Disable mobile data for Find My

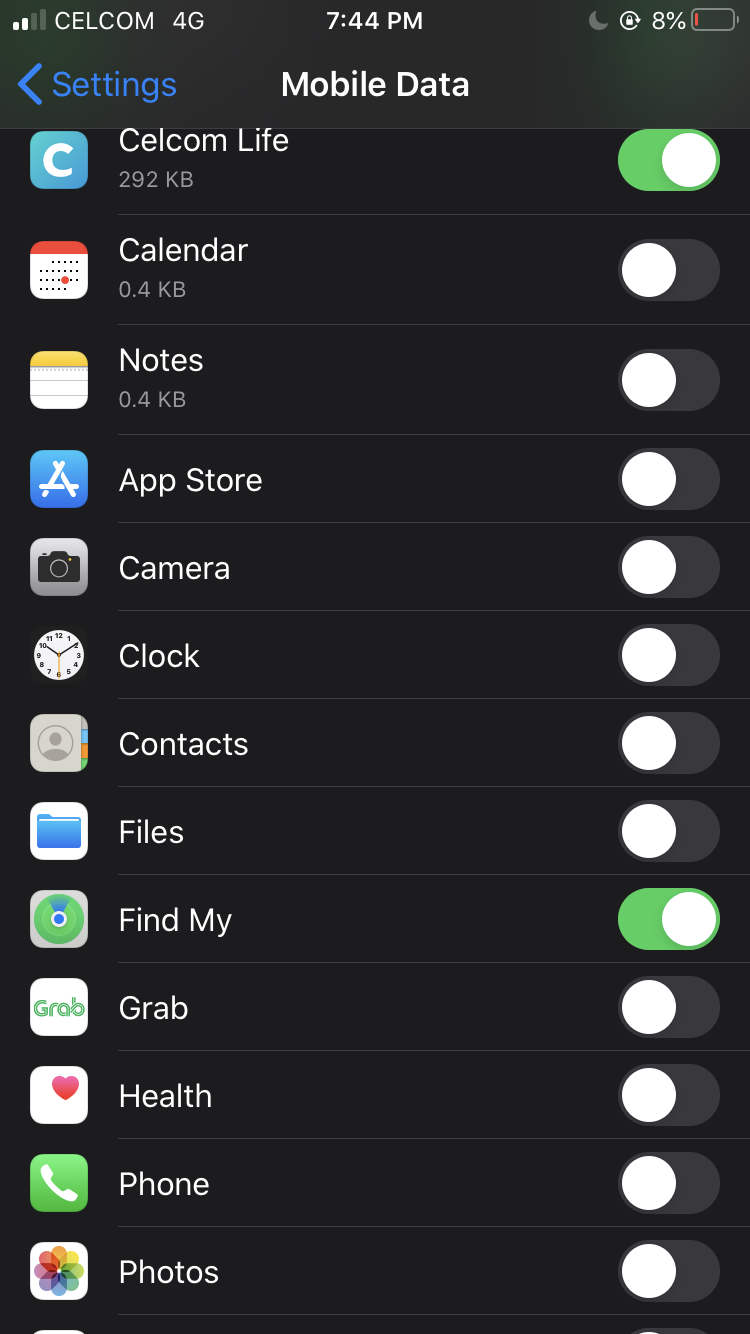coord(668,920)
